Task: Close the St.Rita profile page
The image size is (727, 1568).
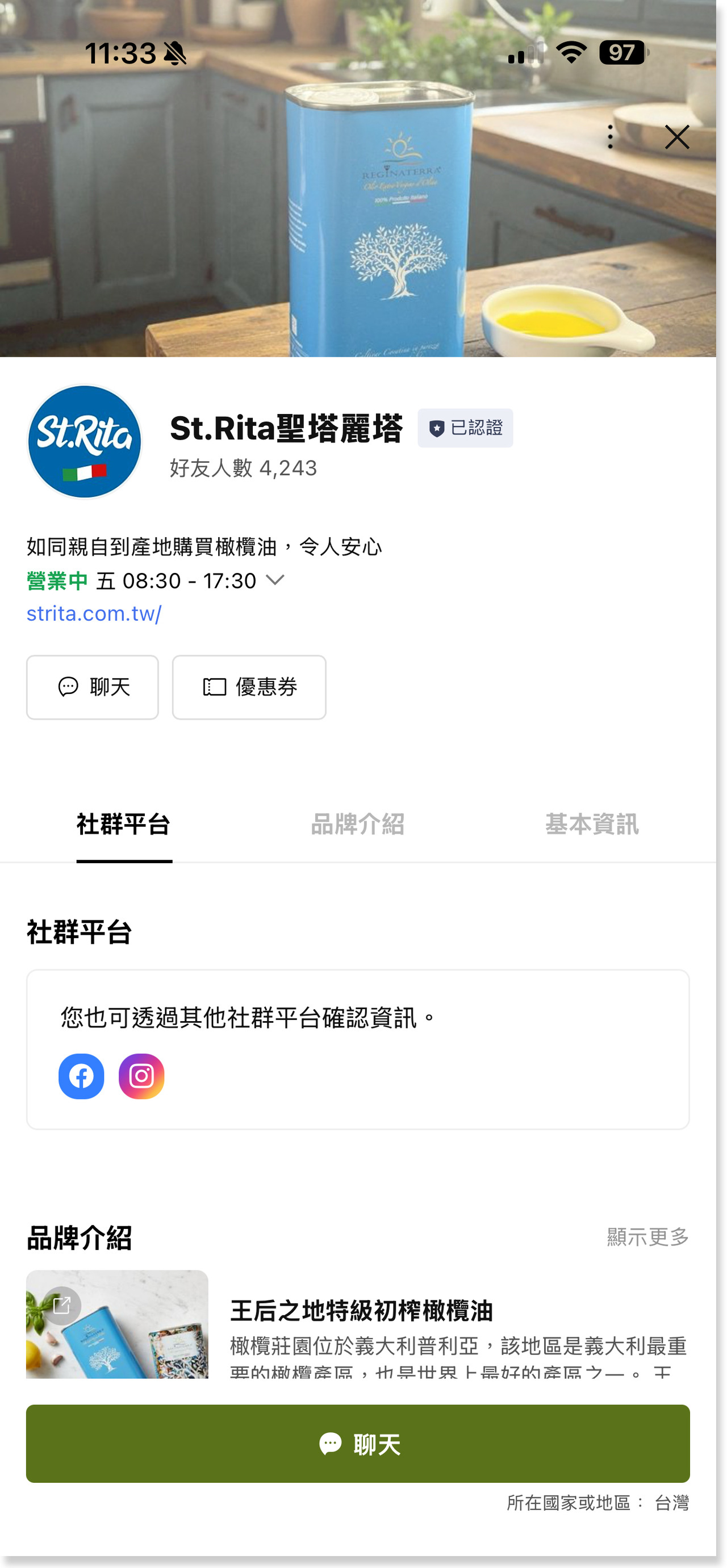Action: pos(676,137)
